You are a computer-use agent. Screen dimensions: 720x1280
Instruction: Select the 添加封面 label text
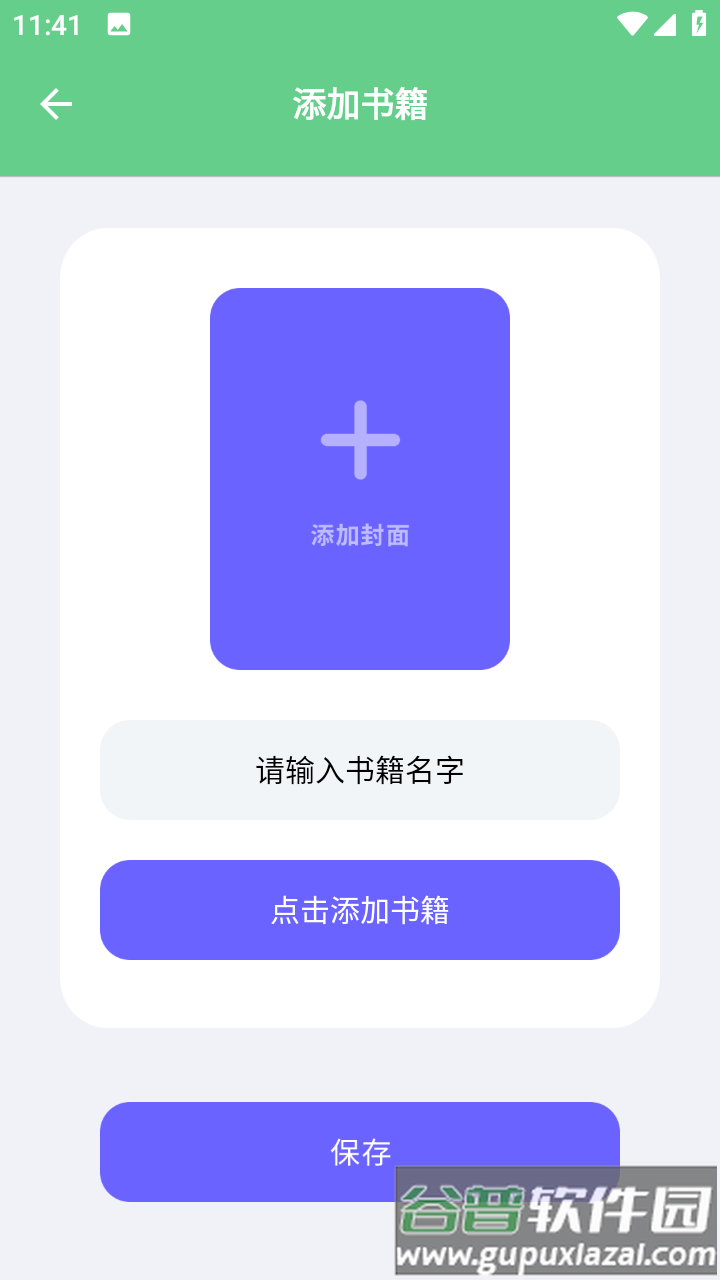(360, 537)
